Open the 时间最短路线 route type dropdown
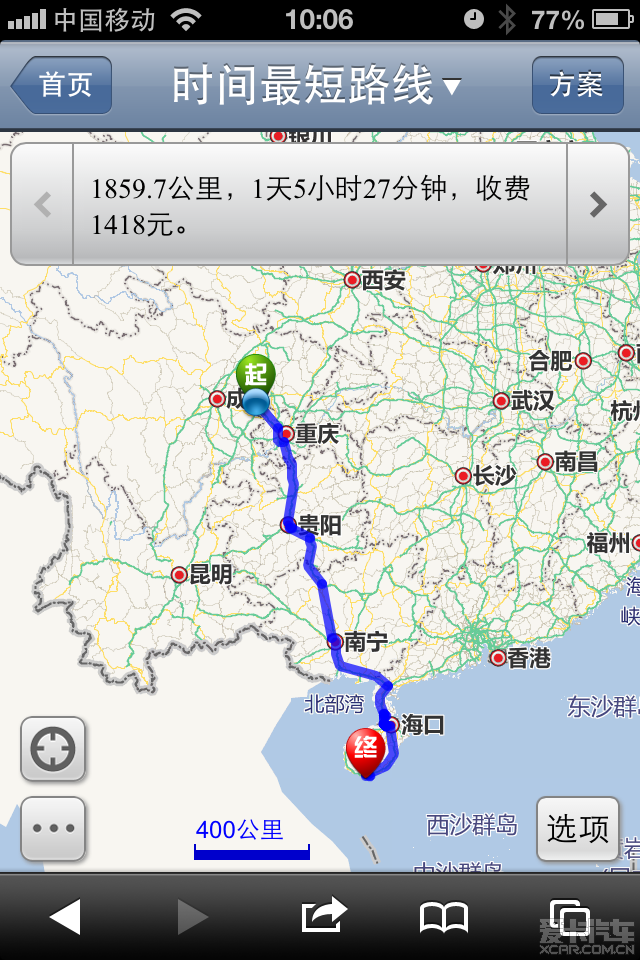 point(316,86)
